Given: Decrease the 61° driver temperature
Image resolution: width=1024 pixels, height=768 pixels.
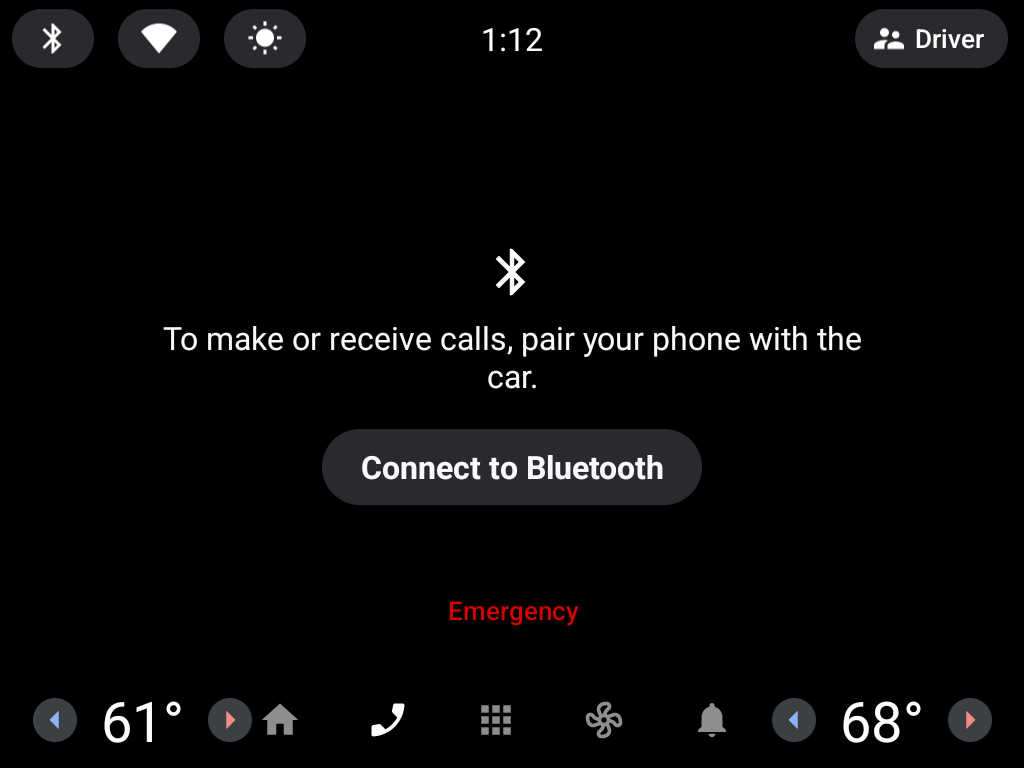Looking at the screenshot, I should pyautogui.click(x=55, y=720).
